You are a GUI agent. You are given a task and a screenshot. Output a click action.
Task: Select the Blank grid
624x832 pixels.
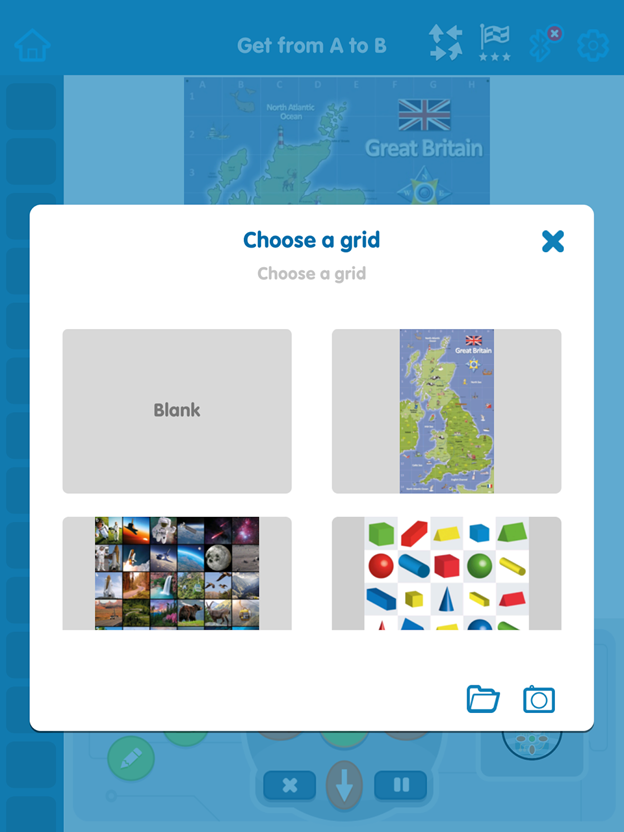(x=177, y=411)
